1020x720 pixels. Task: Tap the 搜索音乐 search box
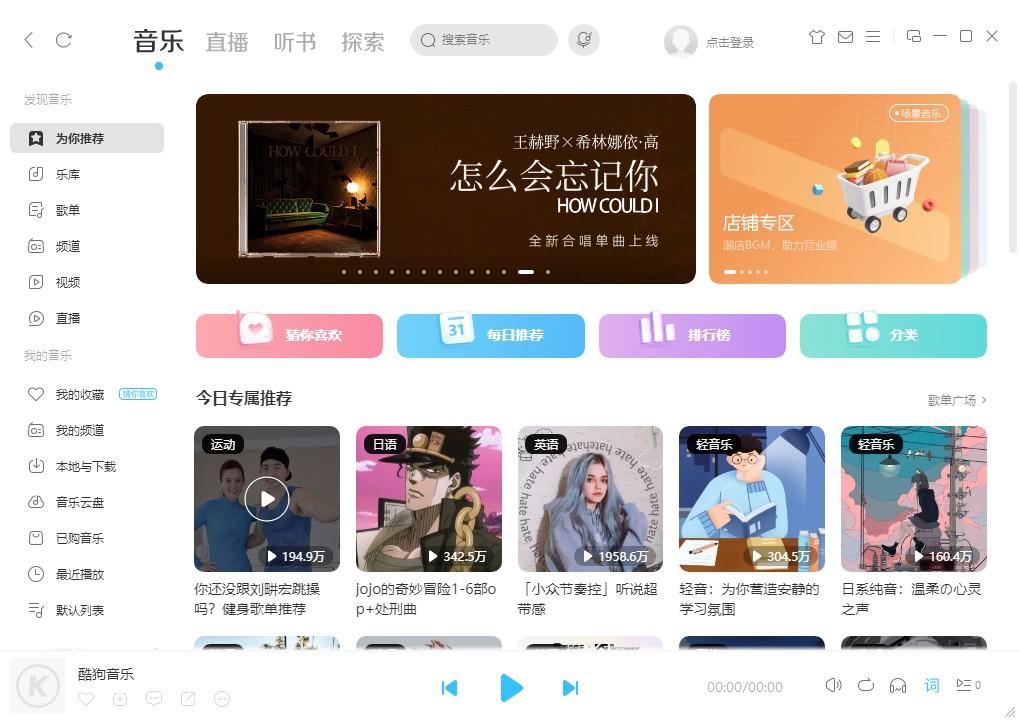coord(484,40)
